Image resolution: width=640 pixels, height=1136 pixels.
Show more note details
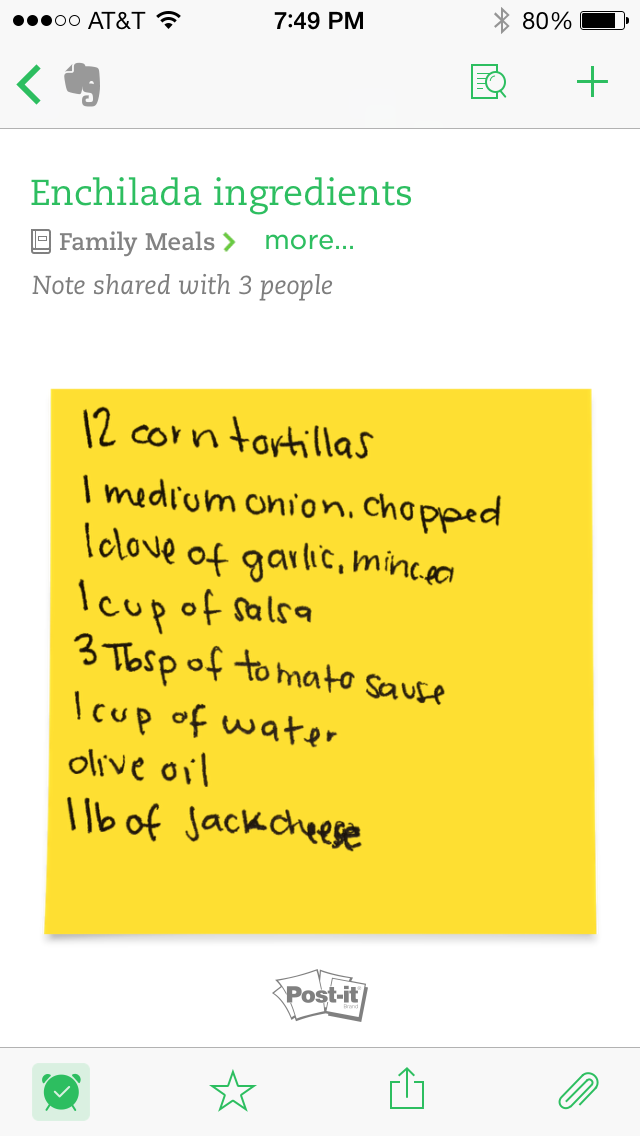[x=309, y=240]
